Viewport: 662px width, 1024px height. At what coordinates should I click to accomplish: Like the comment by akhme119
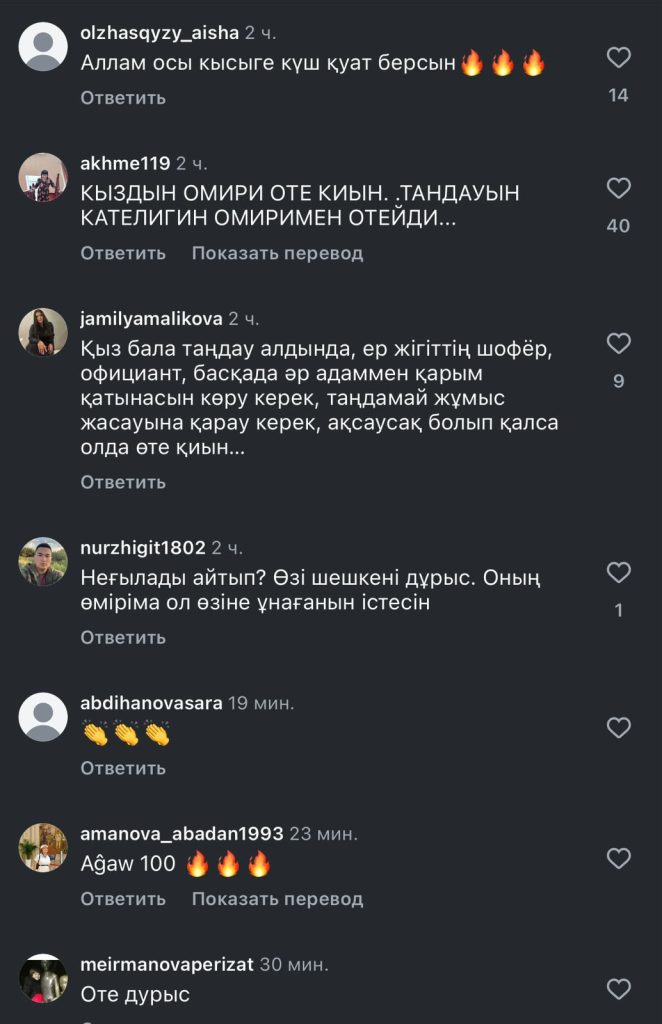tap(618, 188)
